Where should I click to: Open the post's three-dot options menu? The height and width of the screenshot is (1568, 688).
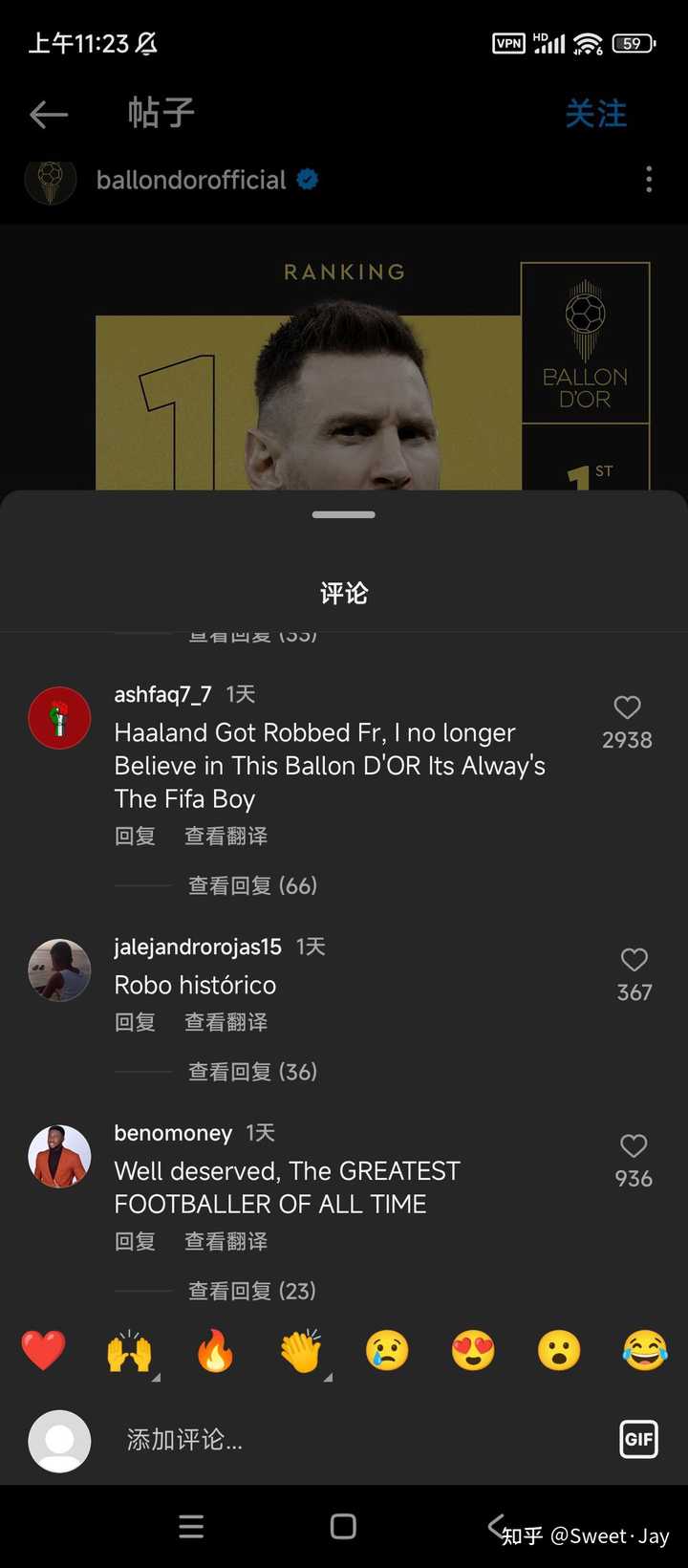coord(649,180)
